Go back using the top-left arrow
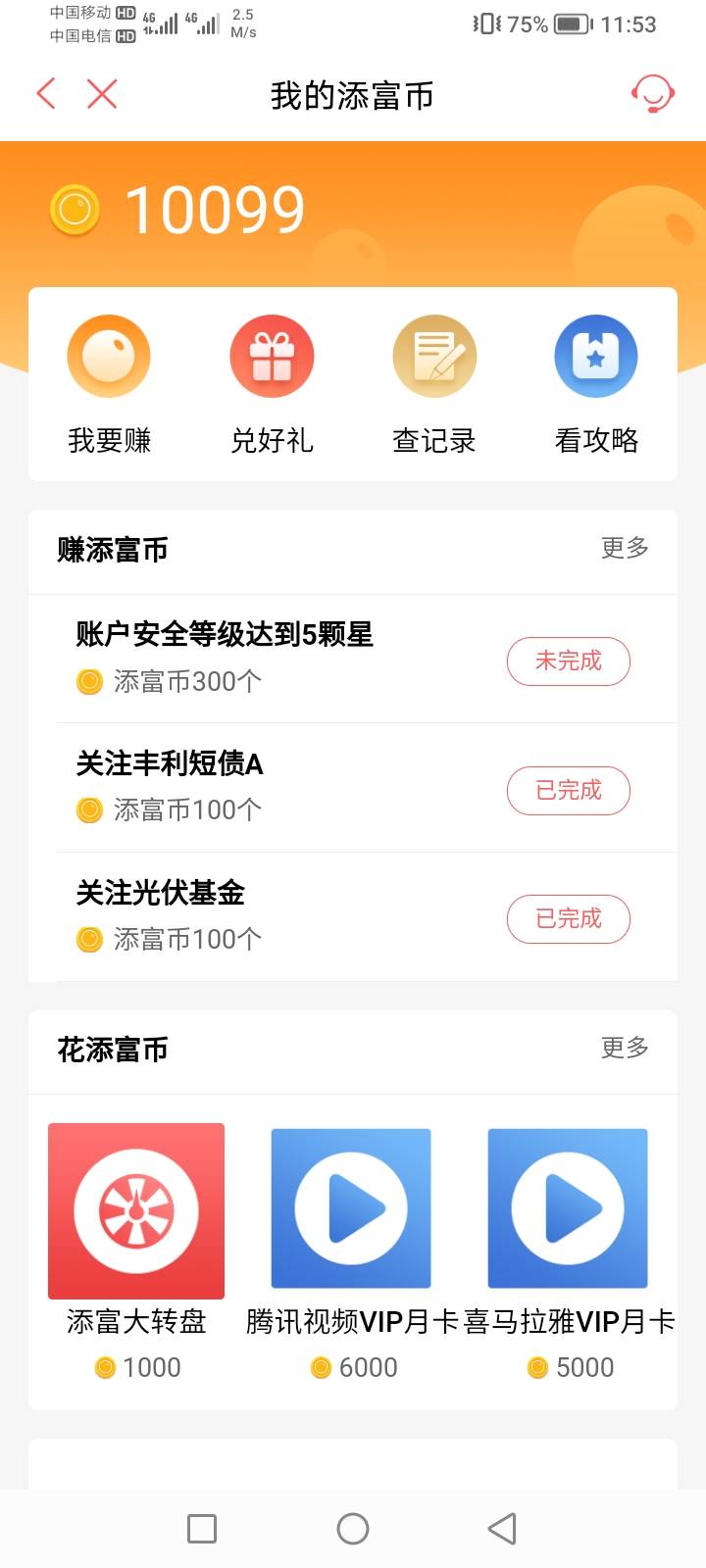Screen dimensions: 706x1568 pos(46,94)
